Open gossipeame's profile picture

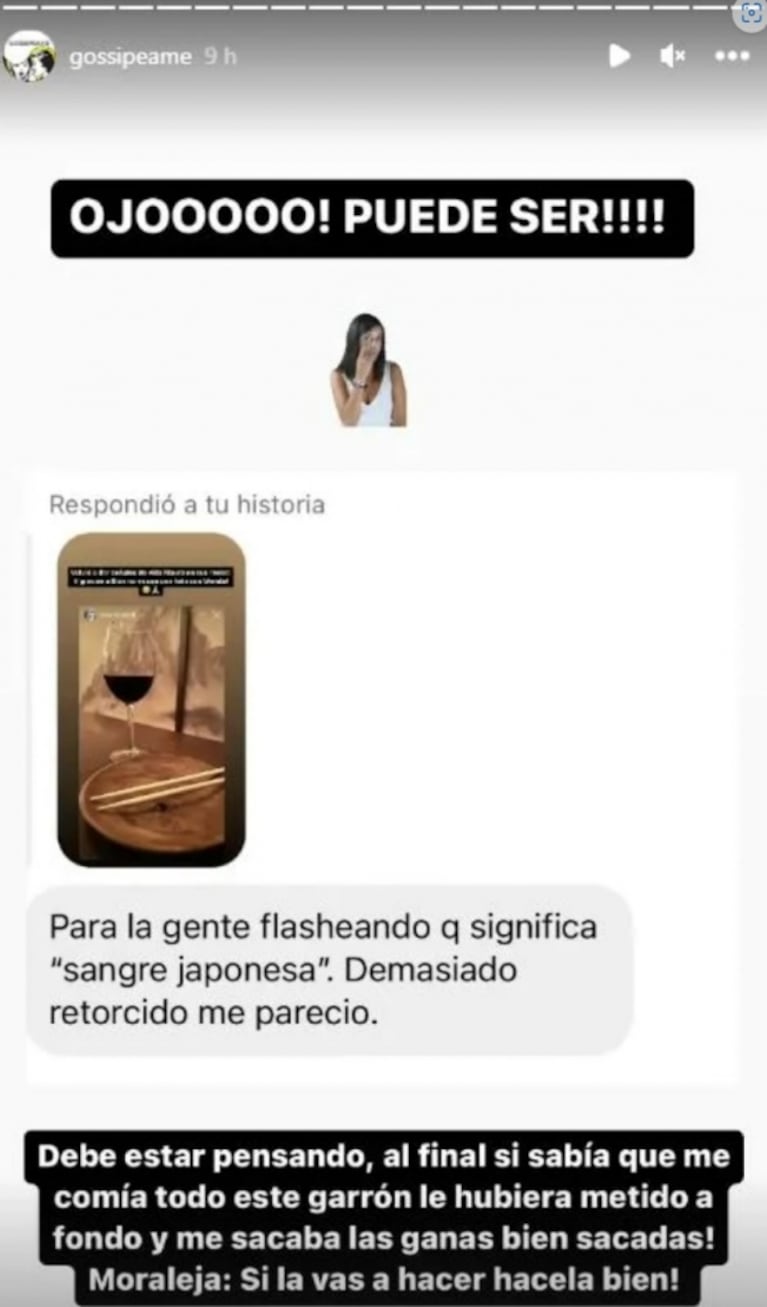point(29,56)
